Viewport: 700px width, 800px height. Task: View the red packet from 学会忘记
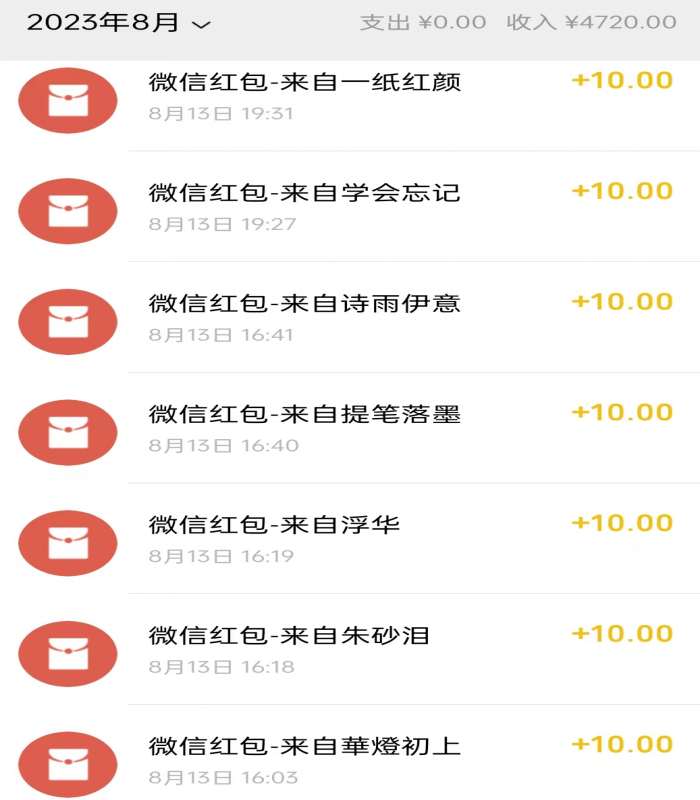(305, 193)
